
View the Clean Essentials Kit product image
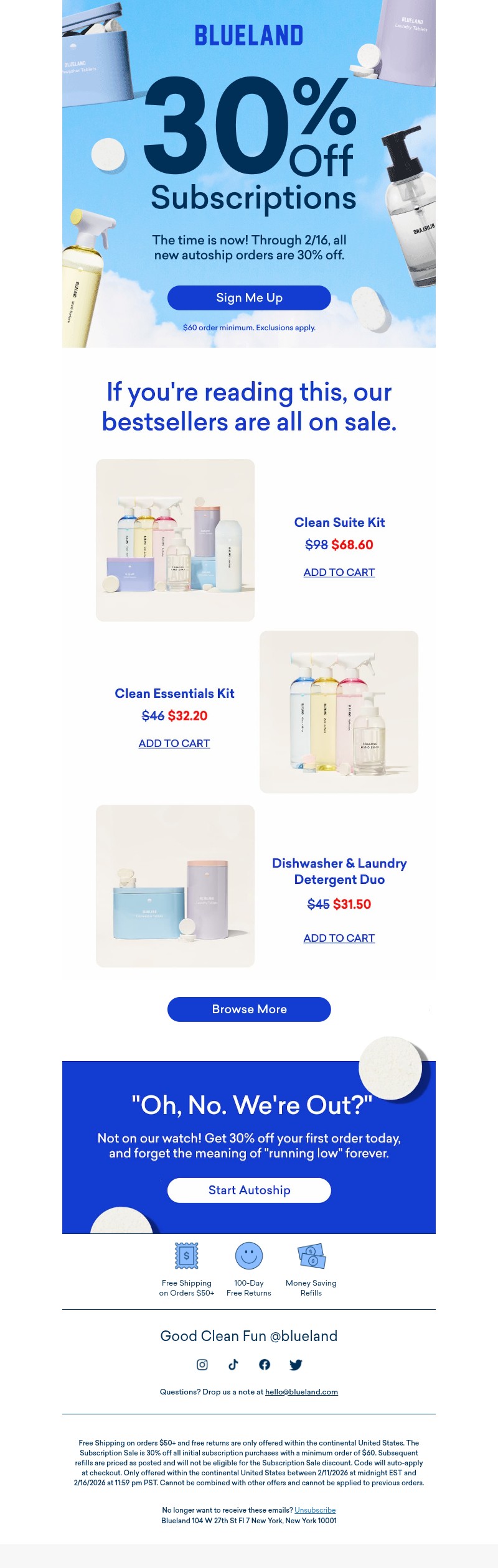(339, 712)
